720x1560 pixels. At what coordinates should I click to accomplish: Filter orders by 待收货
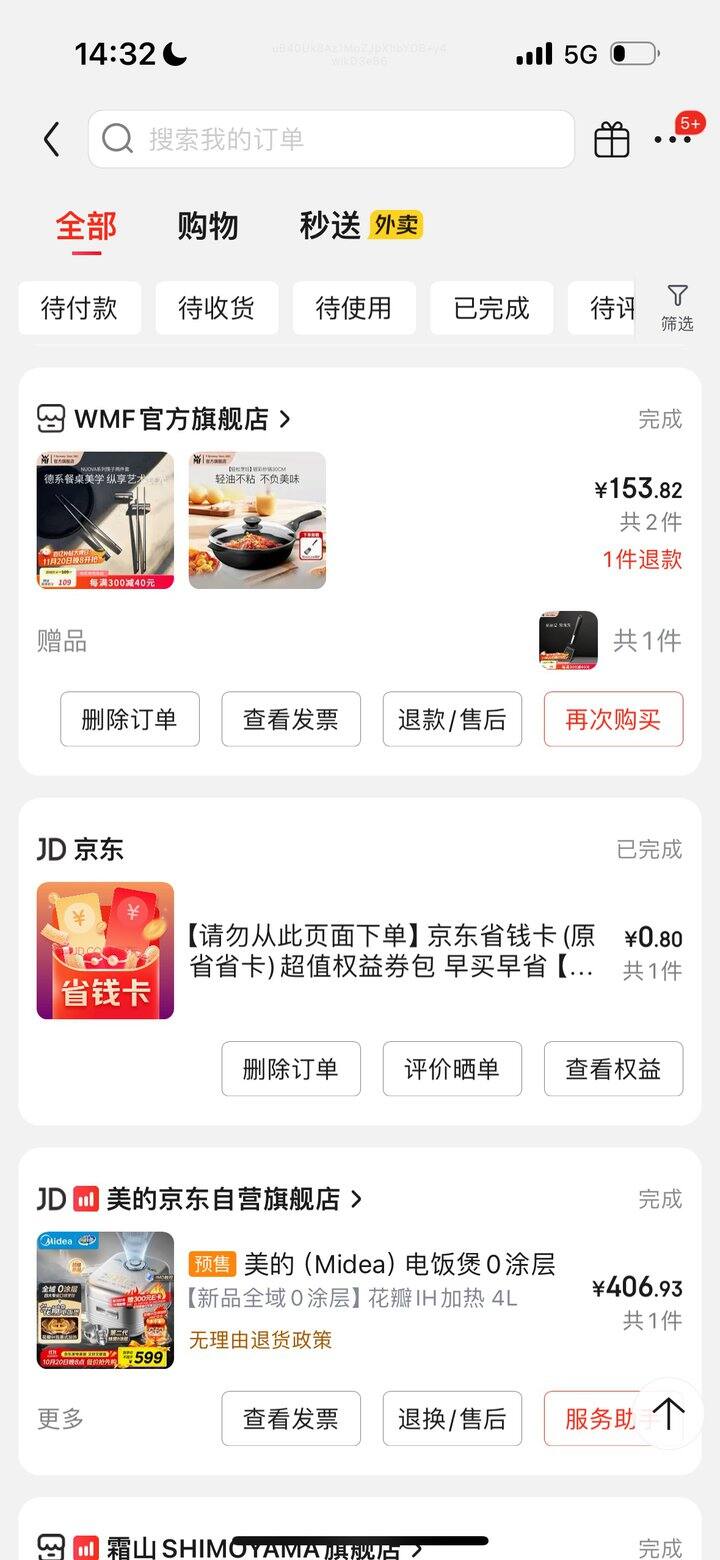[x=216, y=308]
